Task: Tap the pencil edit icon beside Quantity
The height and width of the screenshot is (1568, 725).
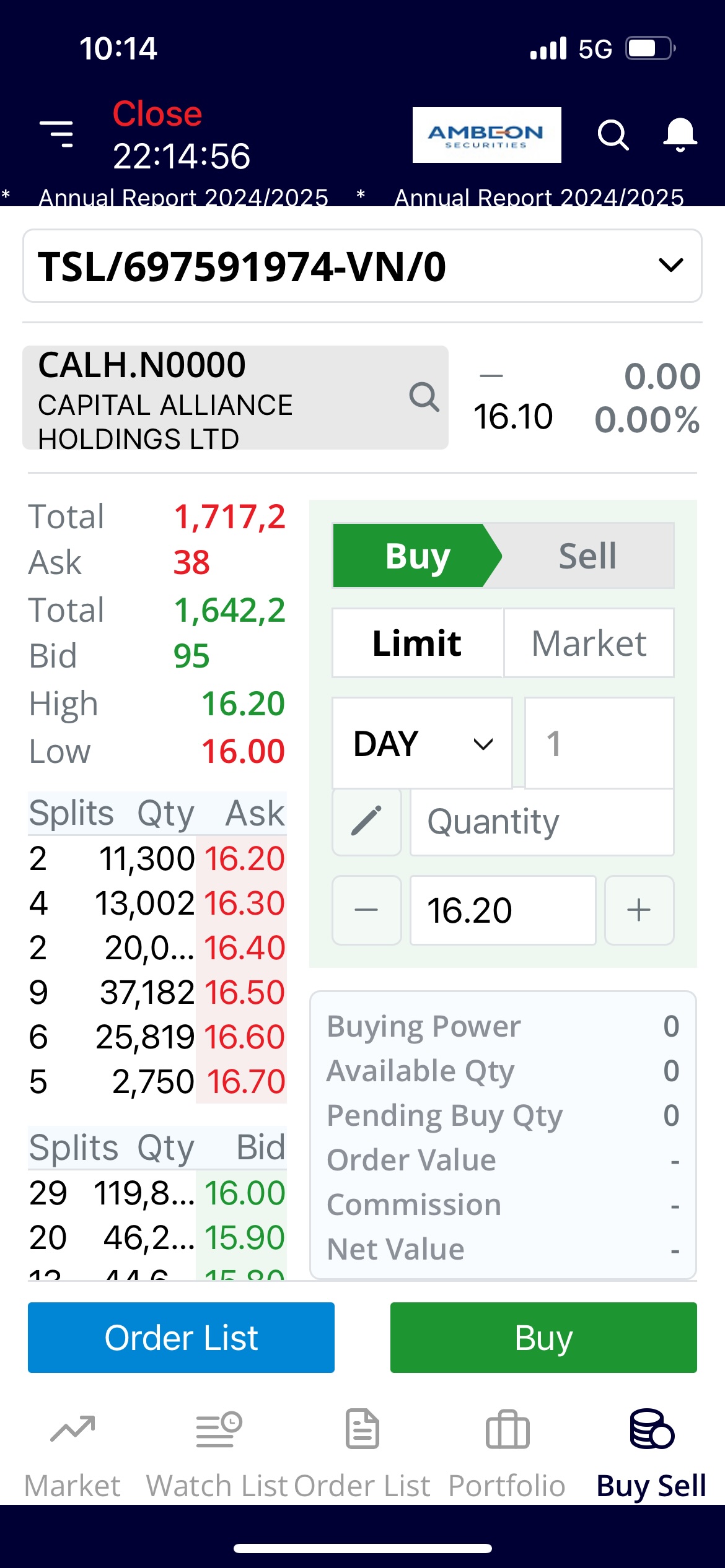Action: 367,822
